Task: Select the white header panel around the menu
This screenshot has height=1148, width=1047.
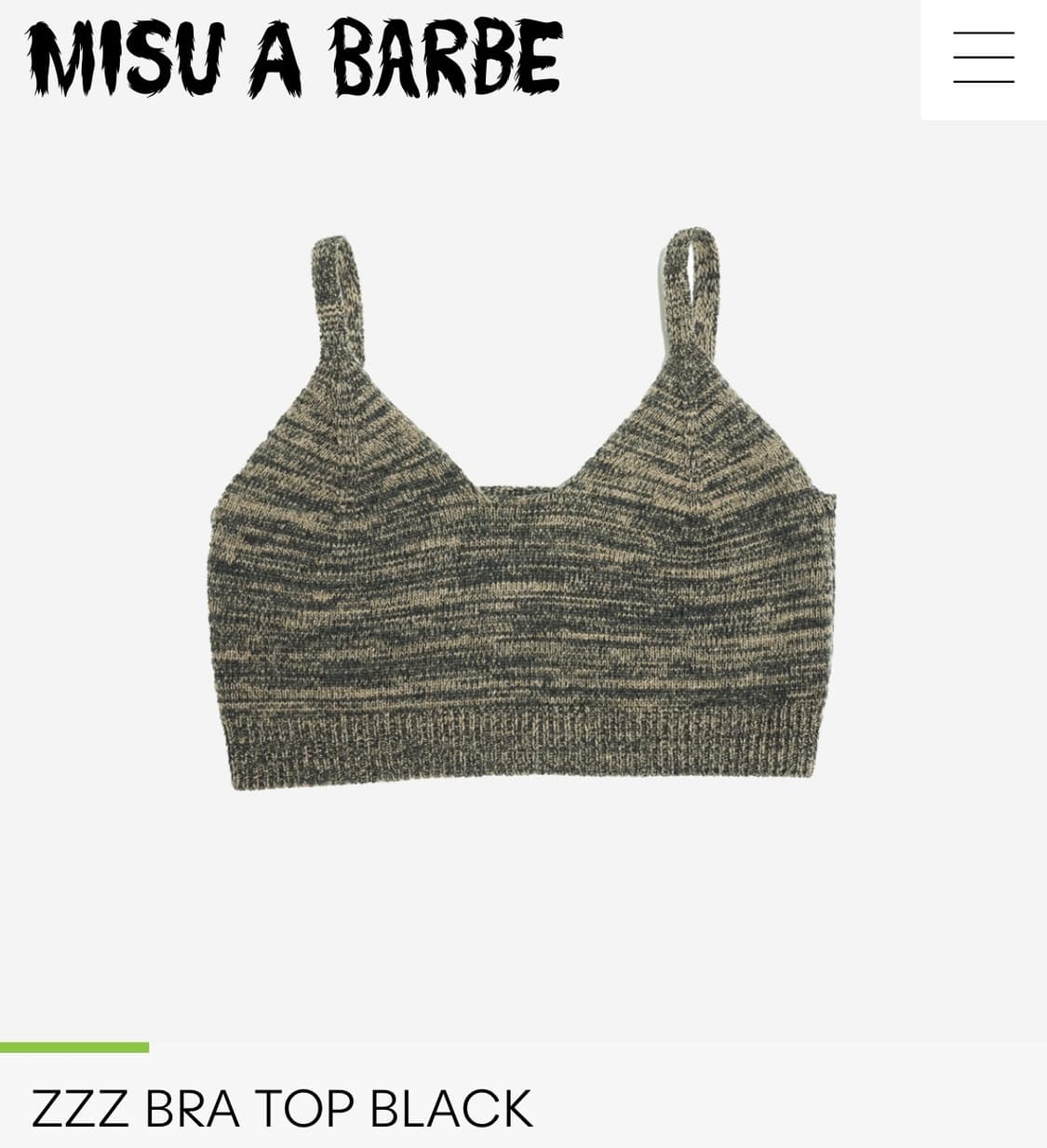Action: pyautogui.click(x=982, y=58)
